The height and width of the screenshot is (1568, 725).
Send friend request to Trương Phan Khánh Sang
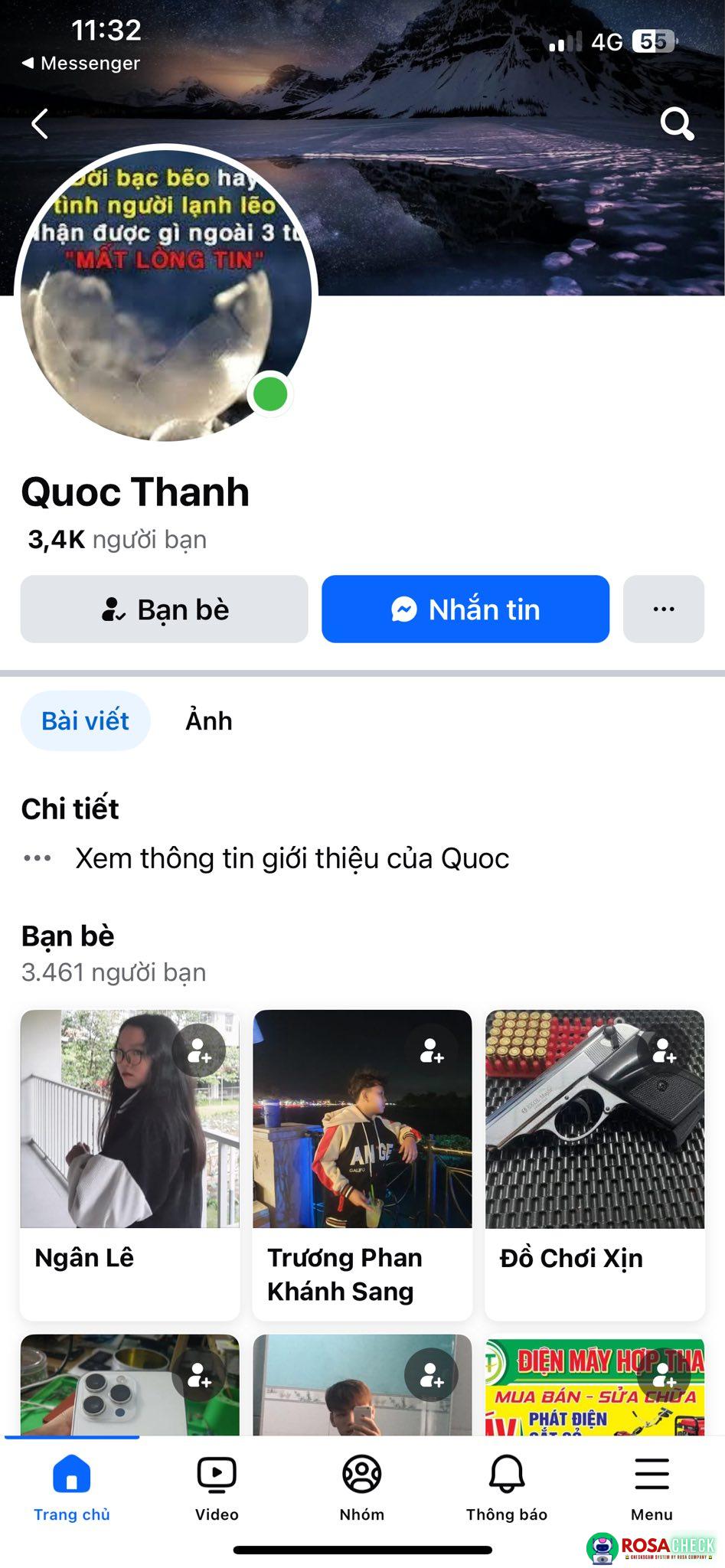coord(432,1051)
